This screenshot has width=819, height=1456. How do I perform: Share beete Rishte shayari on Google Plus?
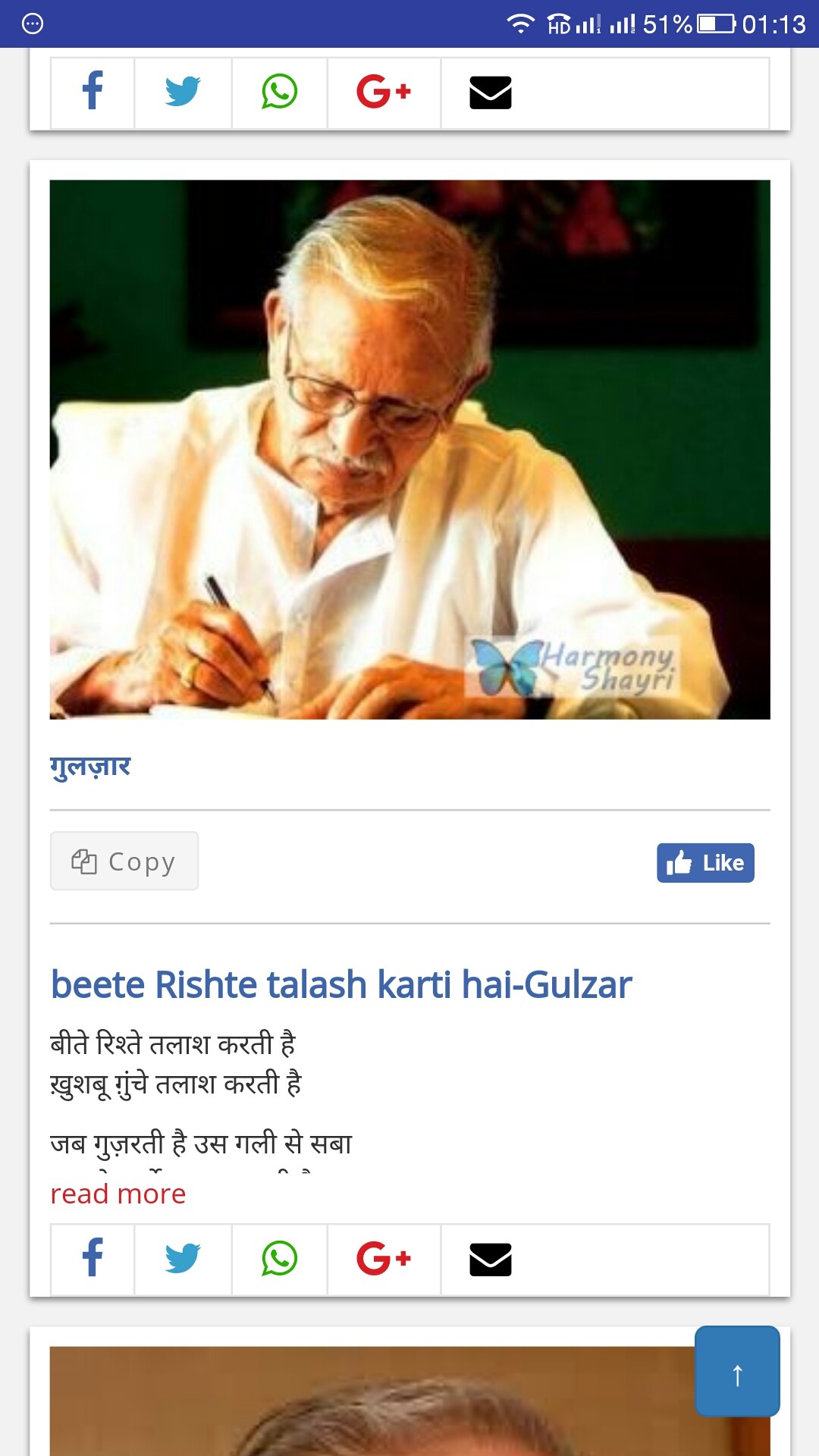(384, 1259)
